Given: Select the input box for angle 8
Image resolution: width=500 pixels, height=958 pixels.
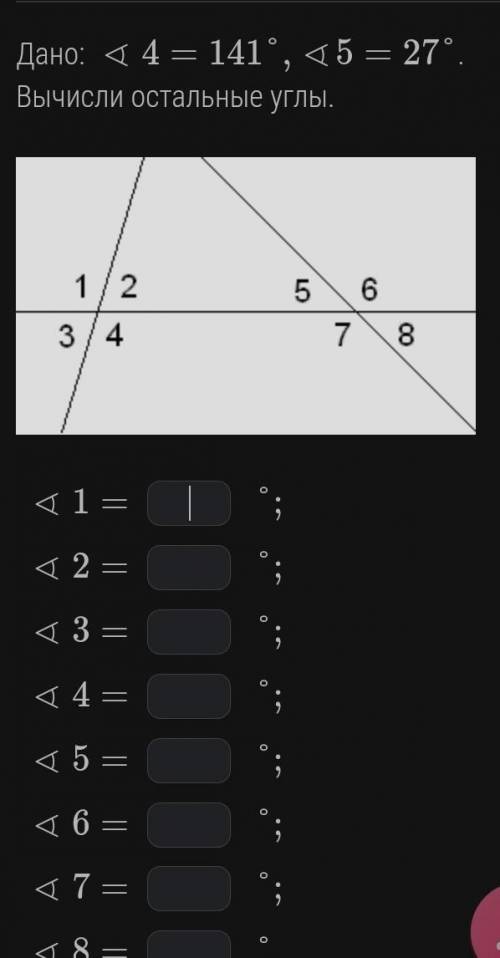Looking at the screenshot, I should (x=189, y=945).
